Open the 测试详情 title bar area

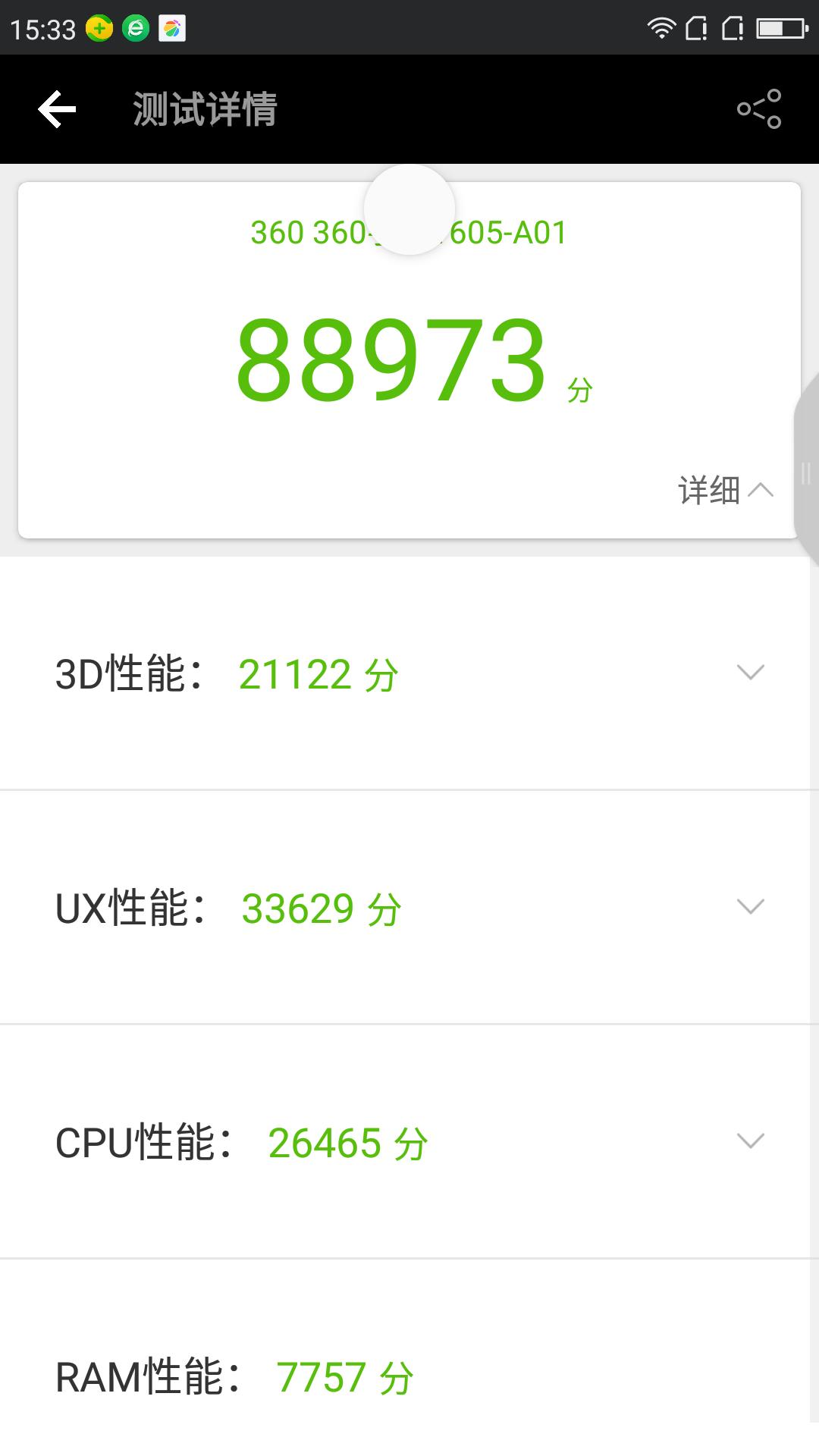[205, 108]
